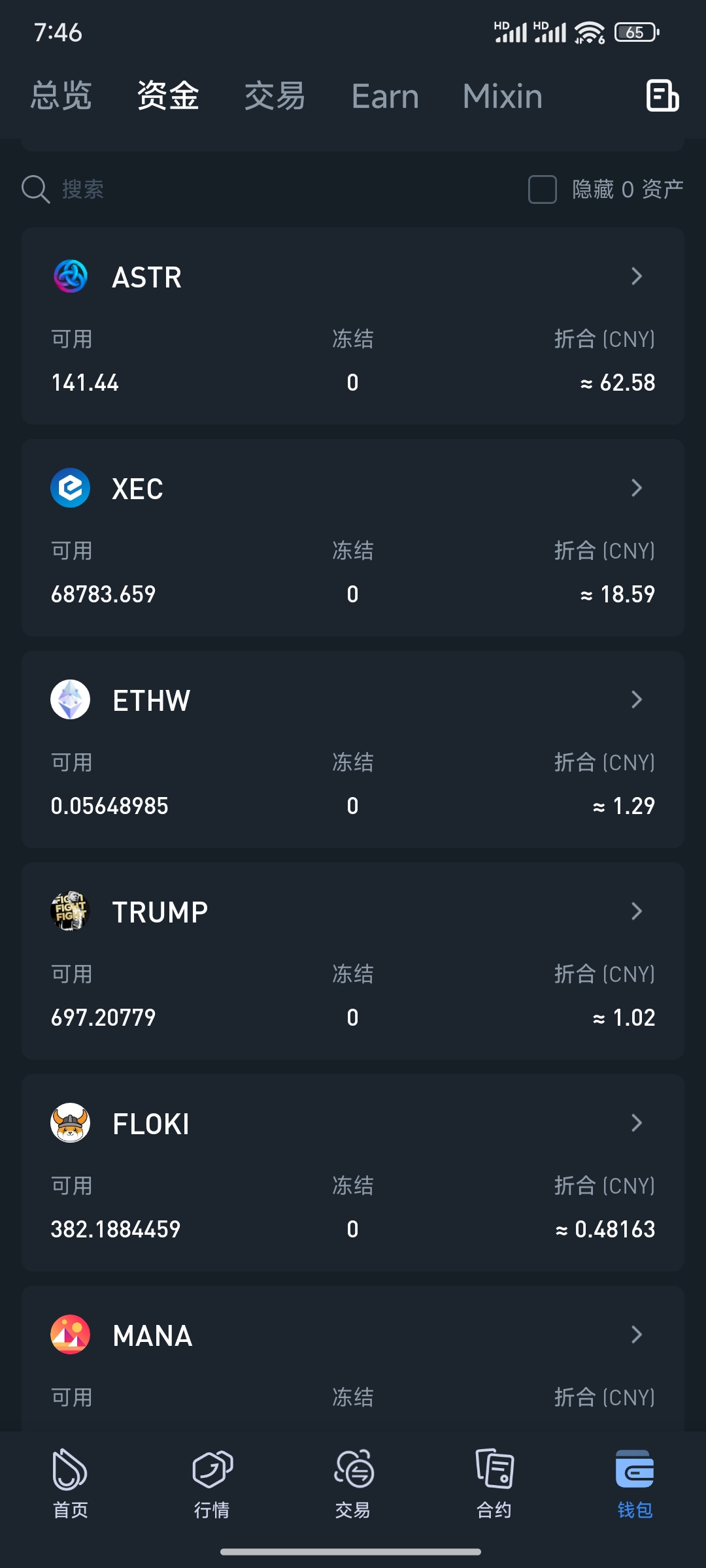The image size is (706, 1568).
Task: Open the MANA asset card
Action: click(353, 1359)
